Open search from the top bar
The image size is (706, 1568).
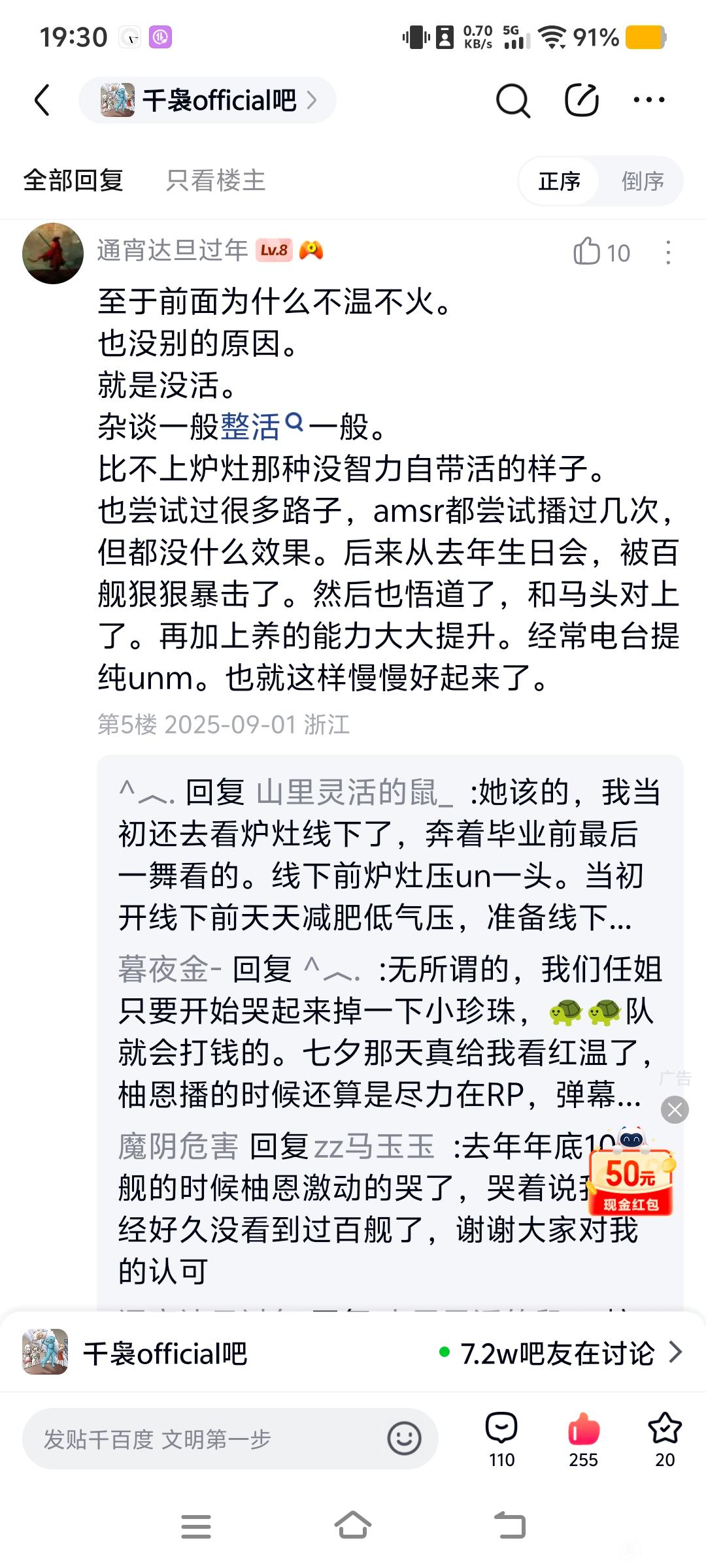(513, 100)
